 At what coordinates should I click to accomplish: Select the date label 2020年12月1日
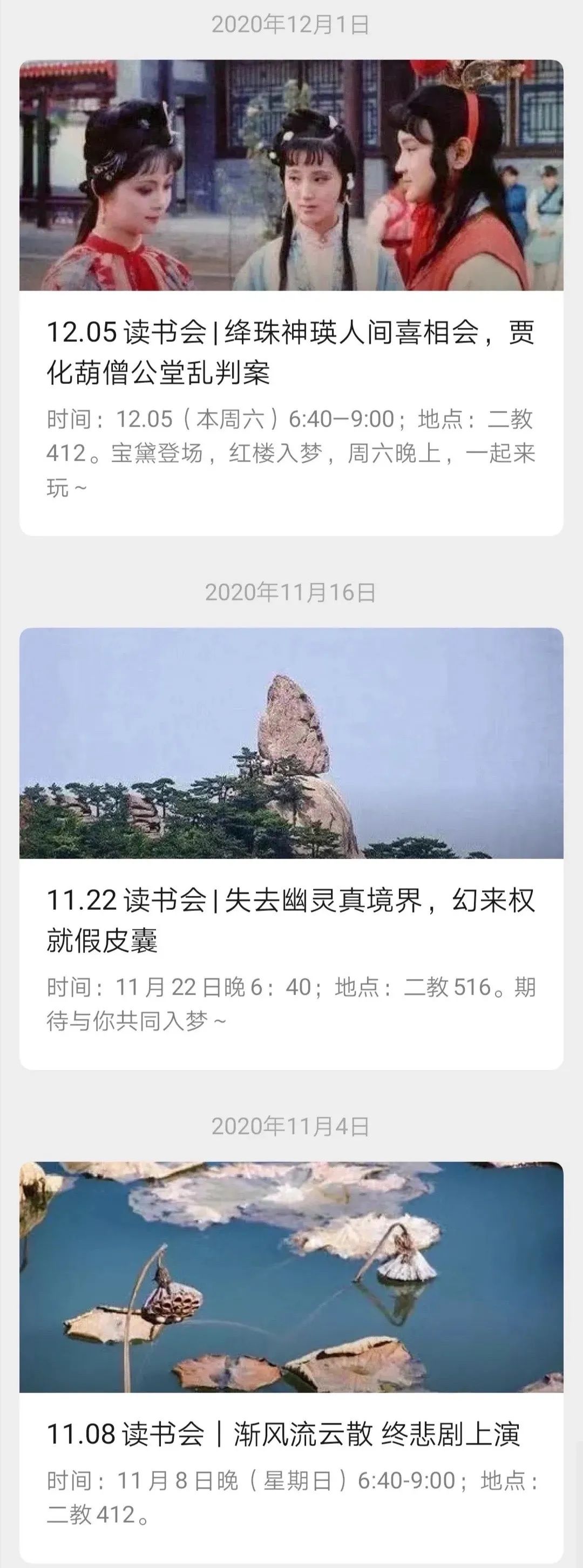click(291, 24)
